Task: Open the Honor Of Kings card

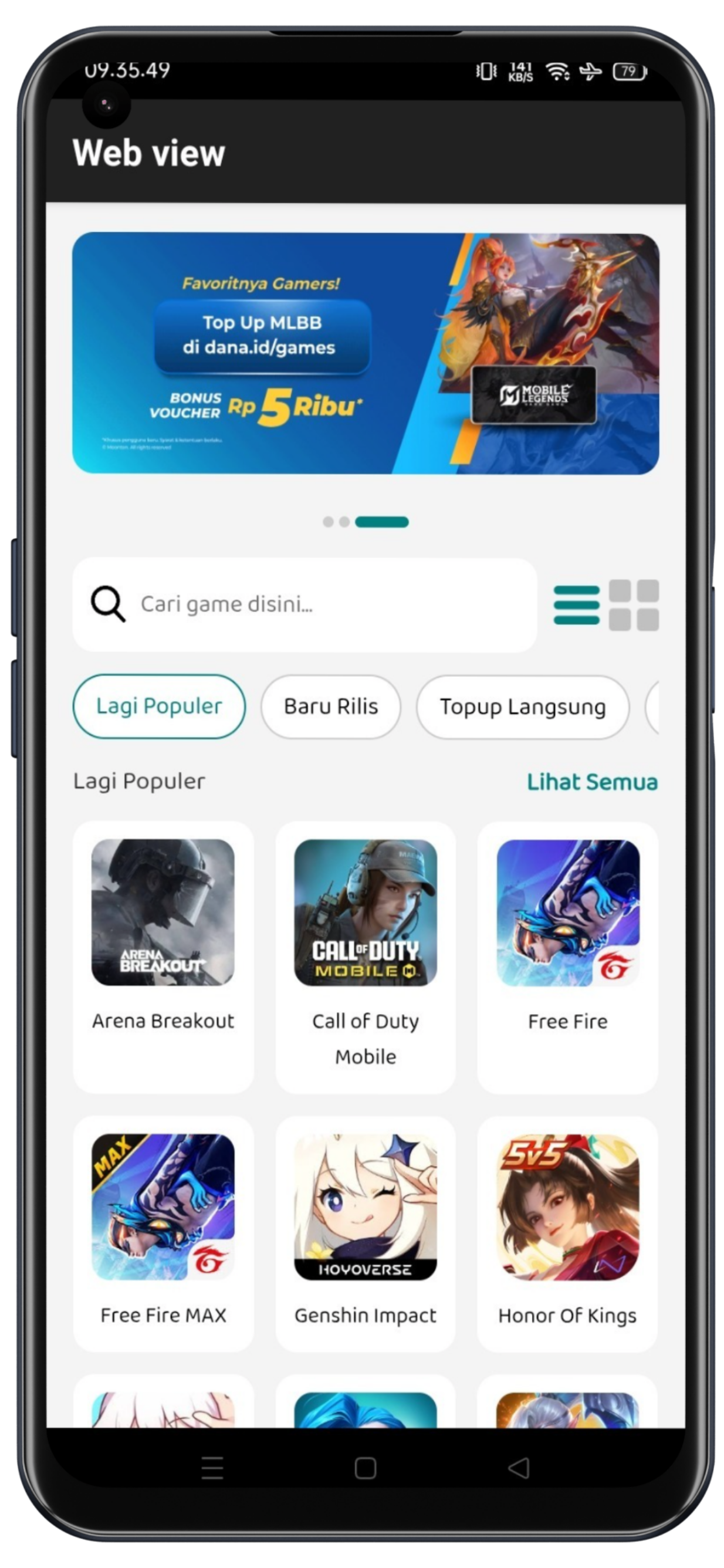Action: point(567,1232)
